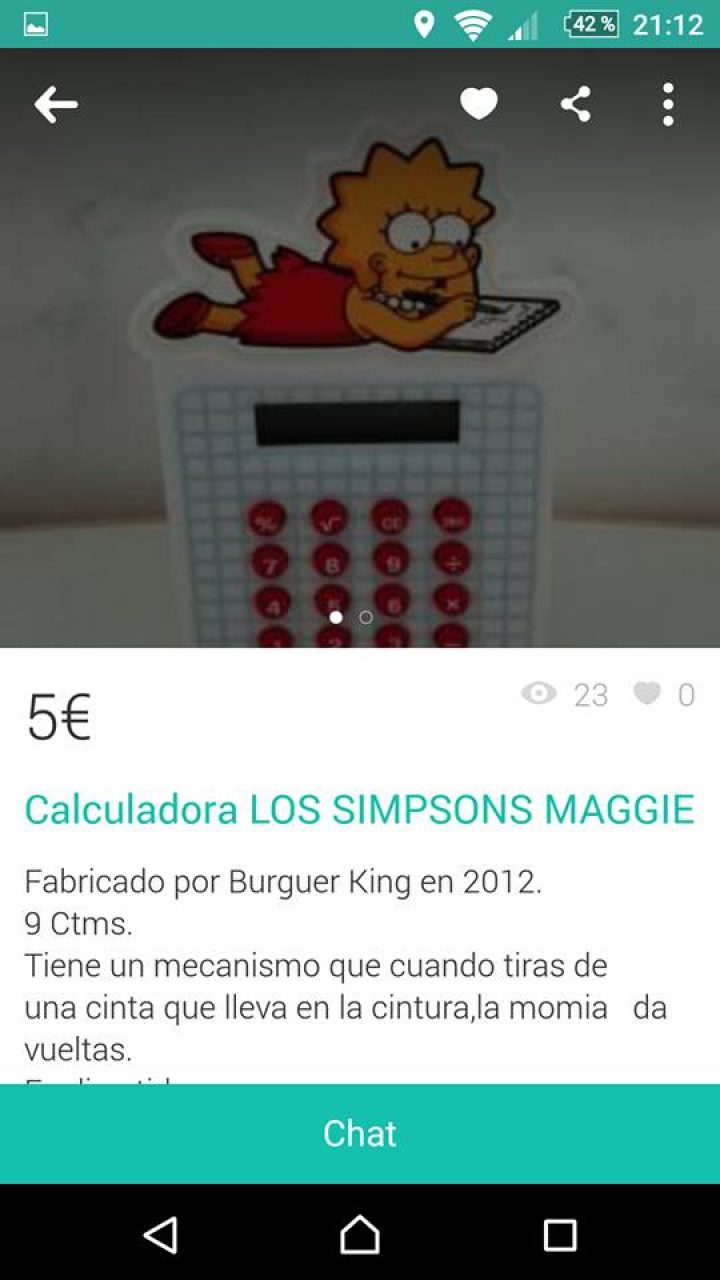
Task: Share the calculator listing
Action: tap(575, 101)
